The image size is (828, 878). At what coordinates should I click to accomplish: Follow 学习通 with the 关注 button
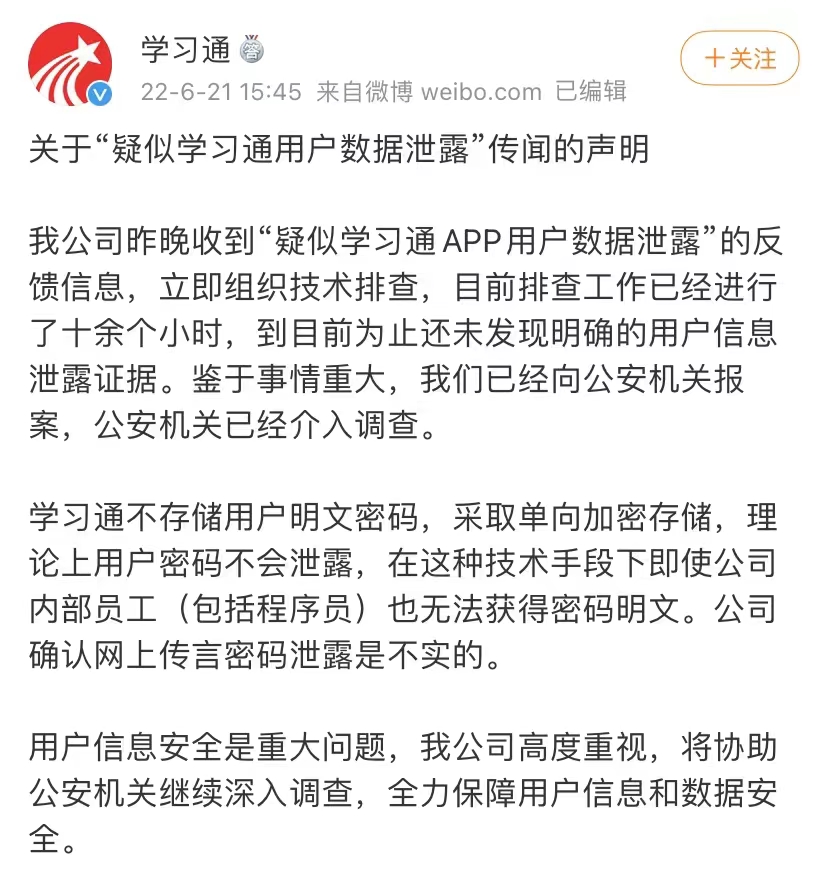click(x=740, y=58)
